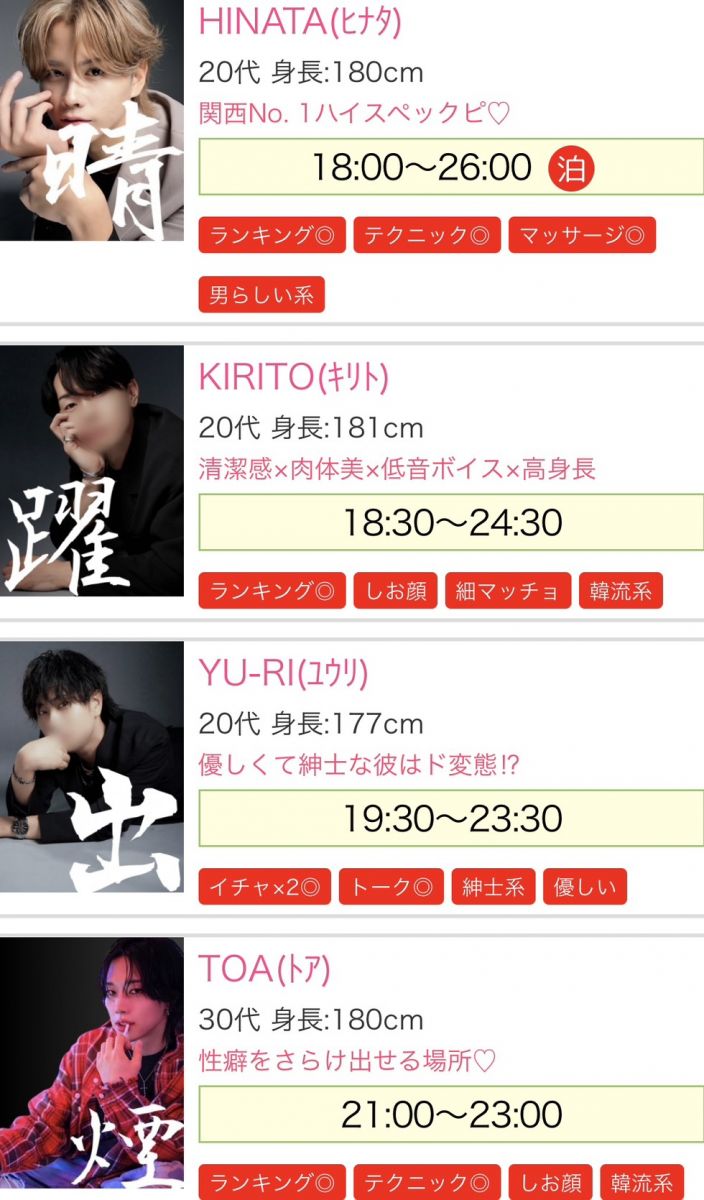Select HINATA's 18:00～26:00 schedule slot
Screen dimensions: 704x1200
tap(450, 167)
